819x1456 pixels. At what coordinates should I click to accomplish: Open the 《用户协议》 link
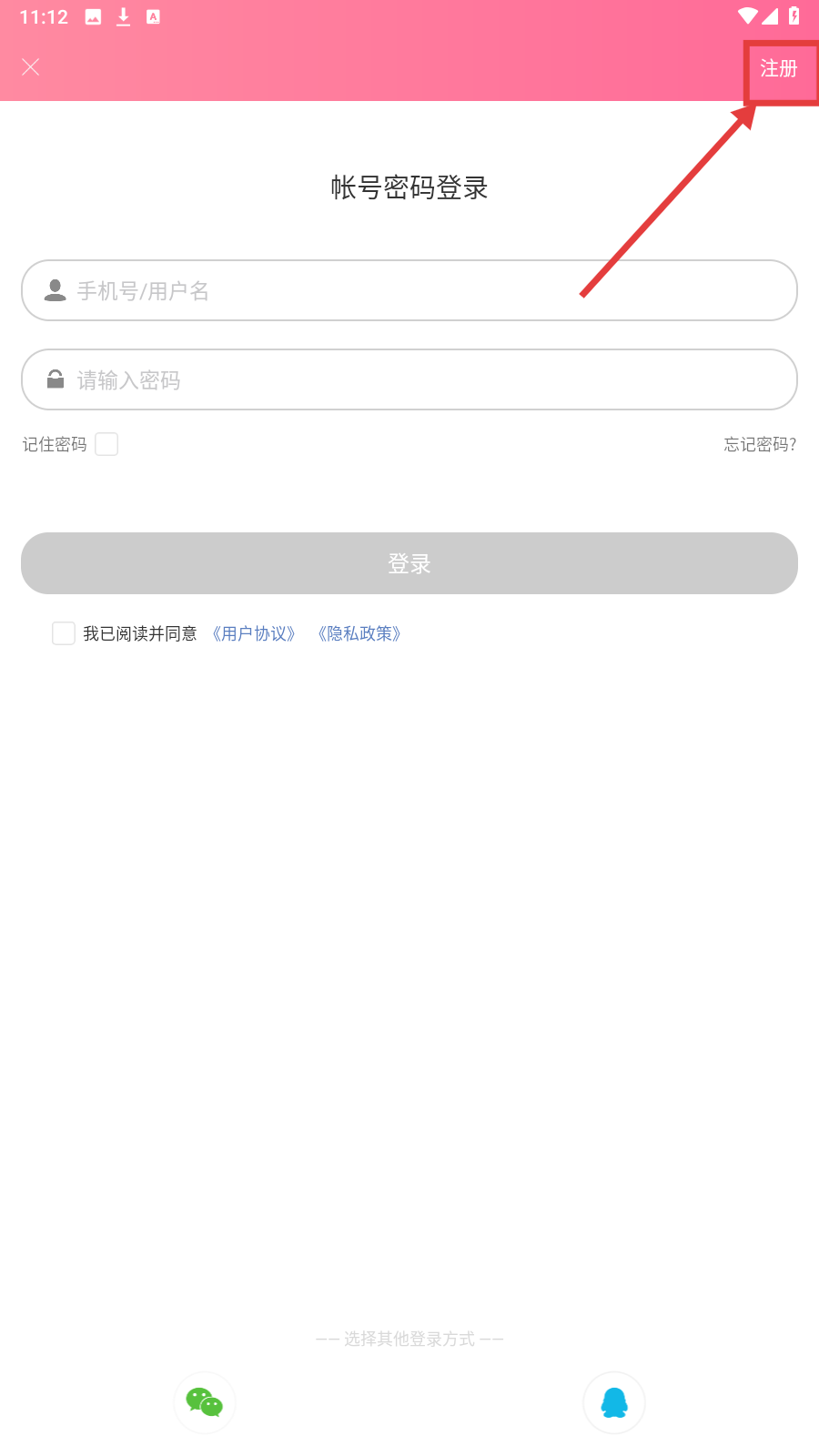click(x=254, y=633)
